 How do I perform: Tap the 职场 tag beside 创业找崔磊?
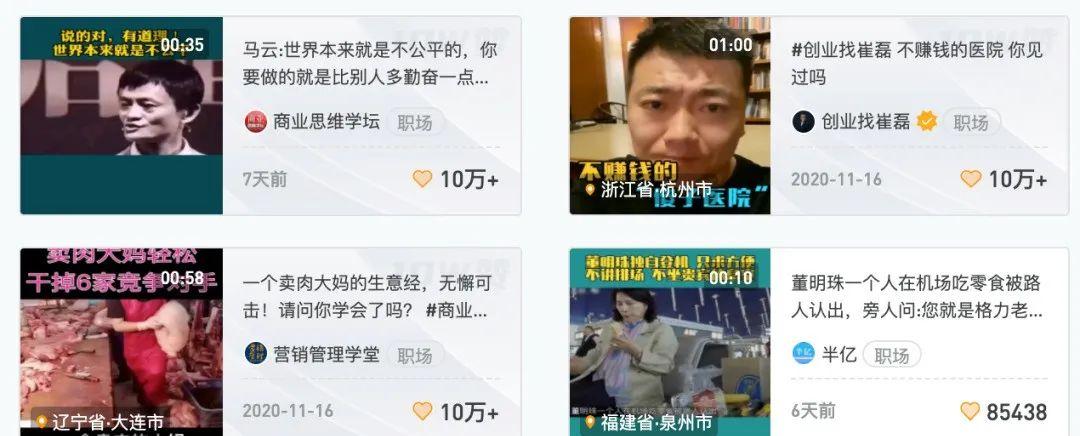970,122
